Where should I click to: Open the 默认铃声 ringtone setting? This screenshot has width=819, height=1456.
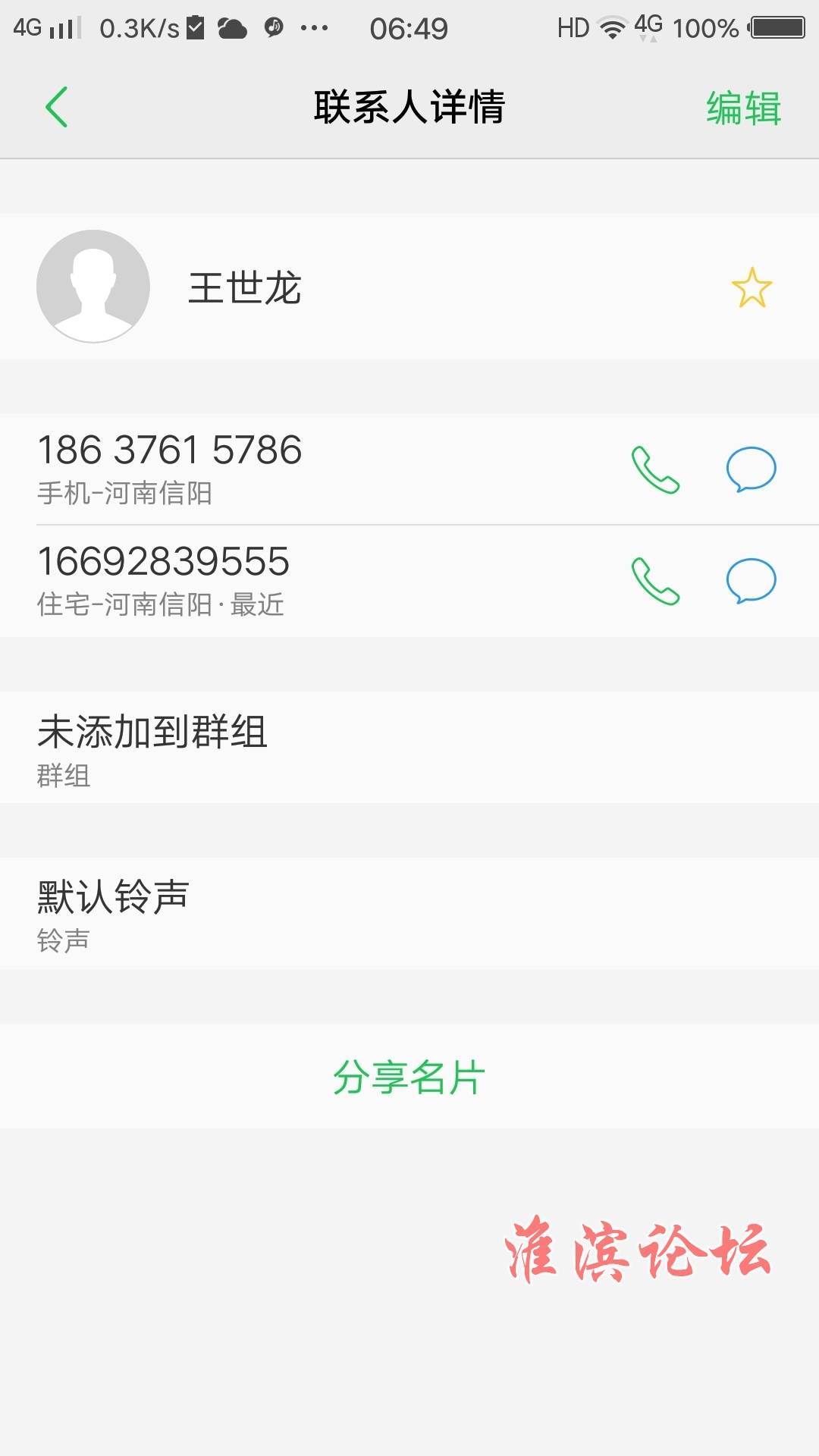pos(409,913)
